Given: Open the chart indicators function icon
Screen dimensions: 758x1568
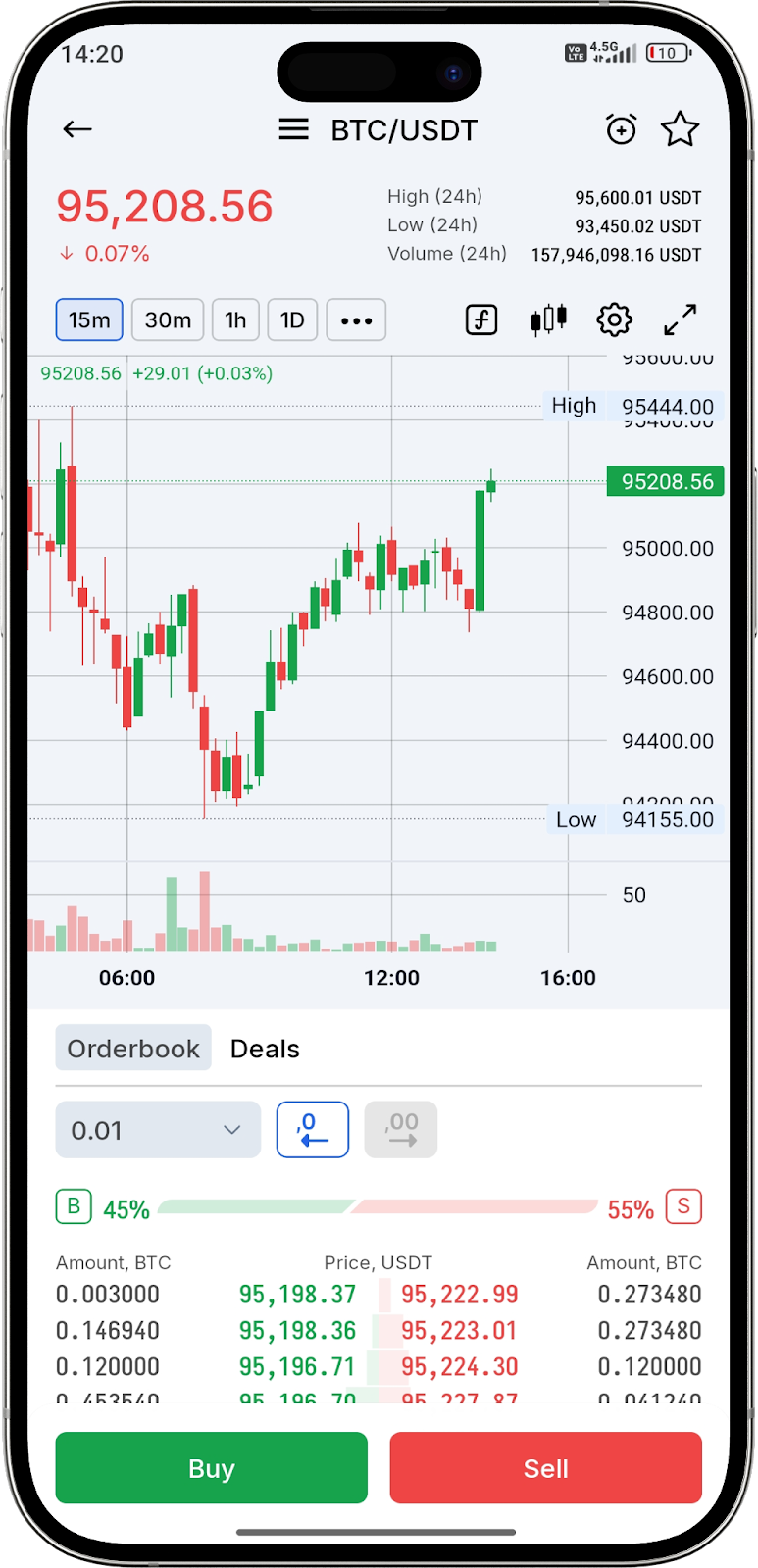Looking at the screenshot, I should tap(481, 319).
